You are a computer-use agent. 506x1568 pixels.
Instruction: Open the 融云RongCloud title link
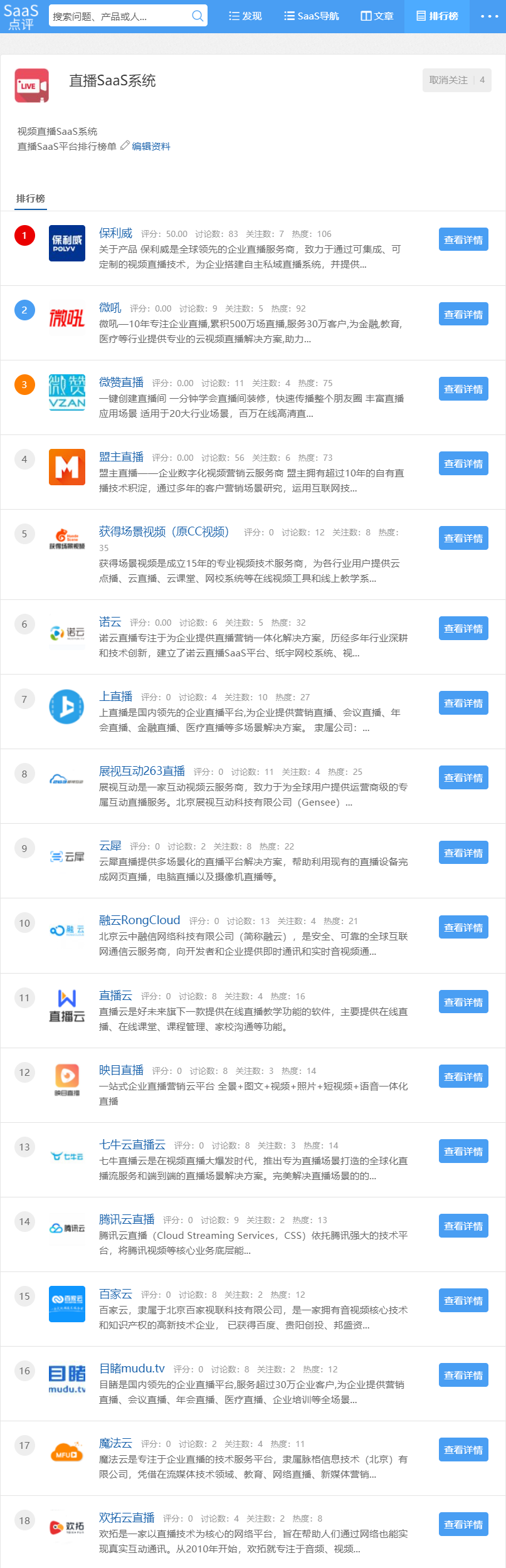point(139,920)
